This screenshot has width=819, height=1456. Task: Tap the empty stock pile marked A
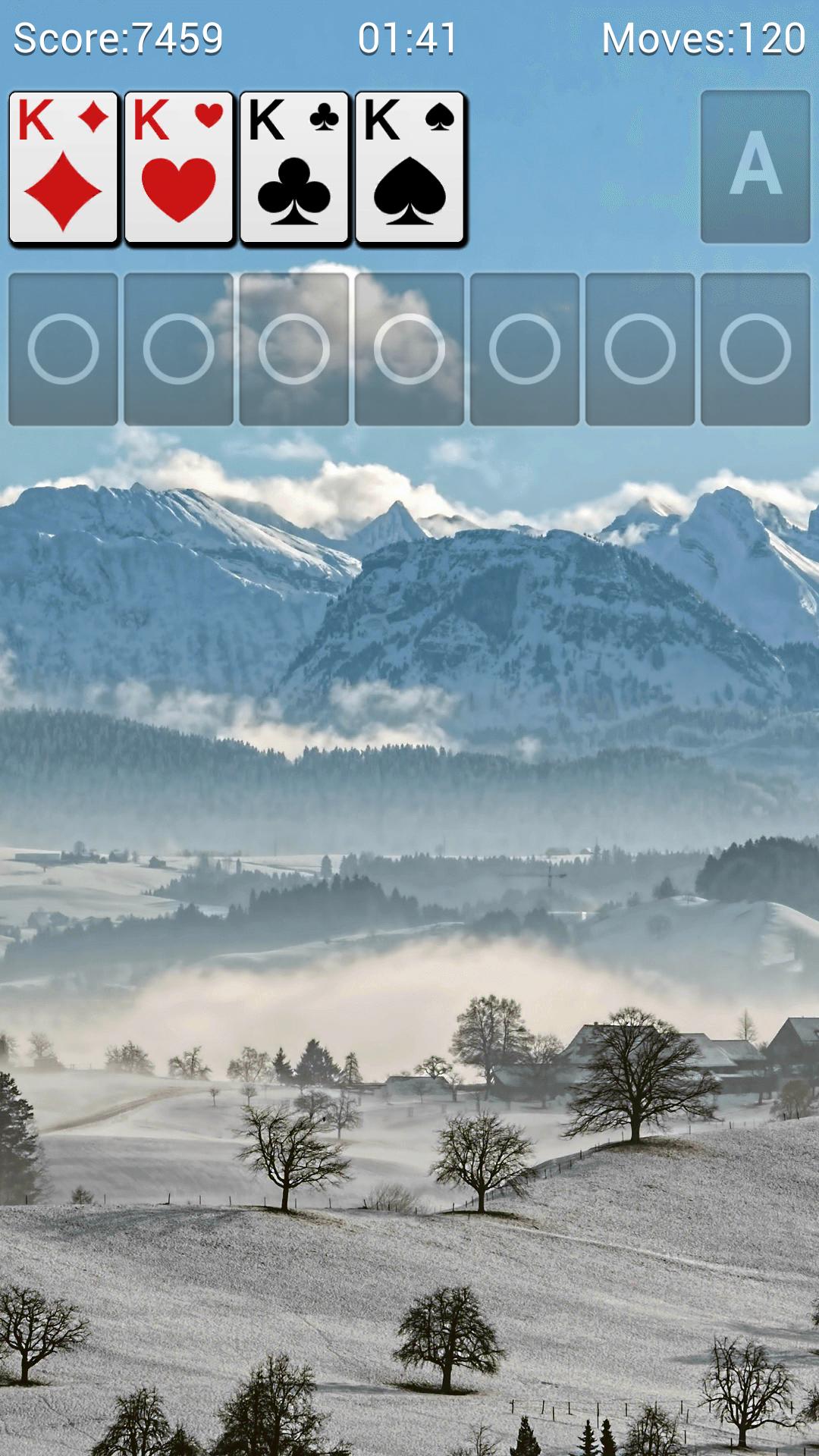pyautogui.click(x=755, y=167)
